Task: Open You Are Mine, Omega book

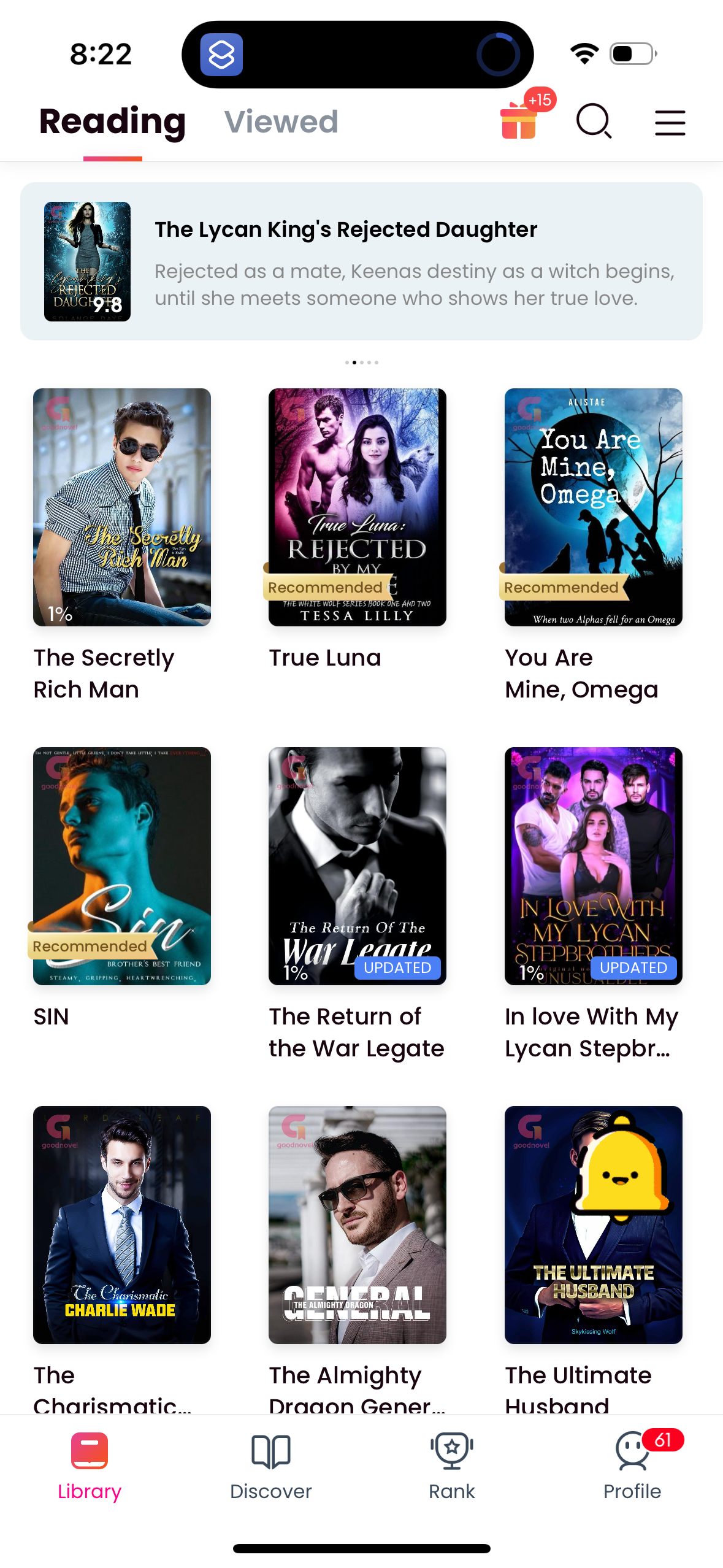Action: coord(593,507)
